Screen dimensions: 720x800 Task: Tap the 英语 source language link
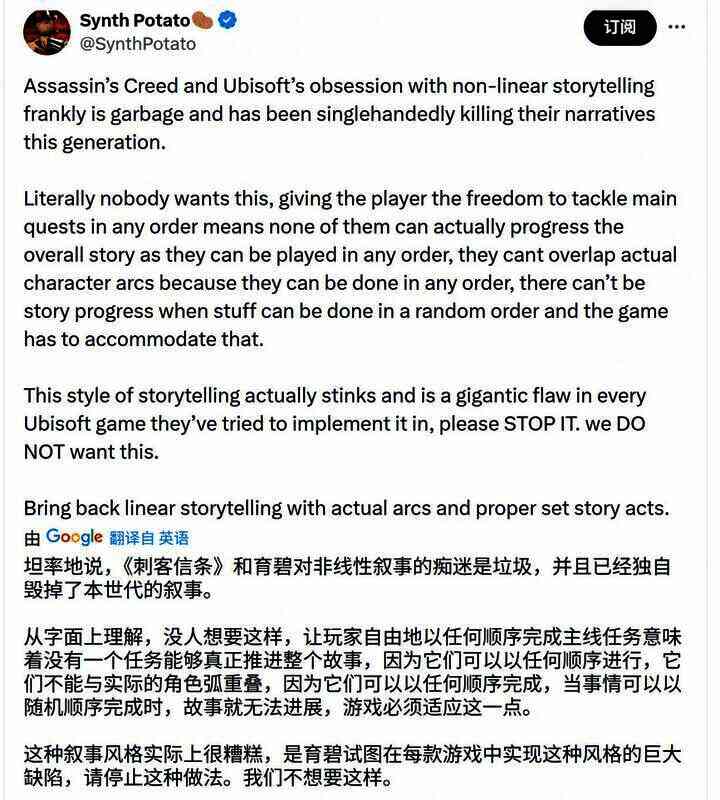(173, 538)
